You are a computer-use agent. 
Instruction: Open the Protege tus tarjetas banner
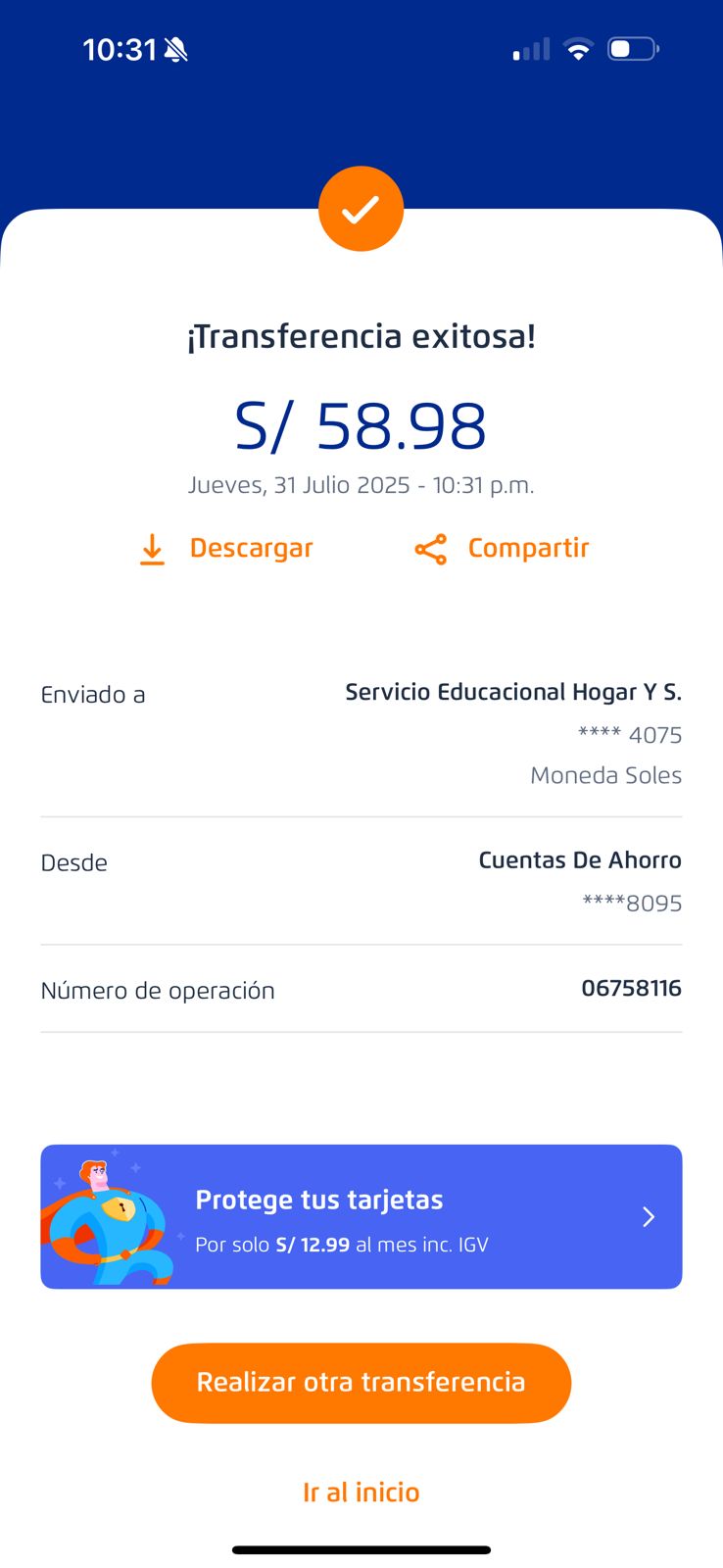[x=361, y=1216]
